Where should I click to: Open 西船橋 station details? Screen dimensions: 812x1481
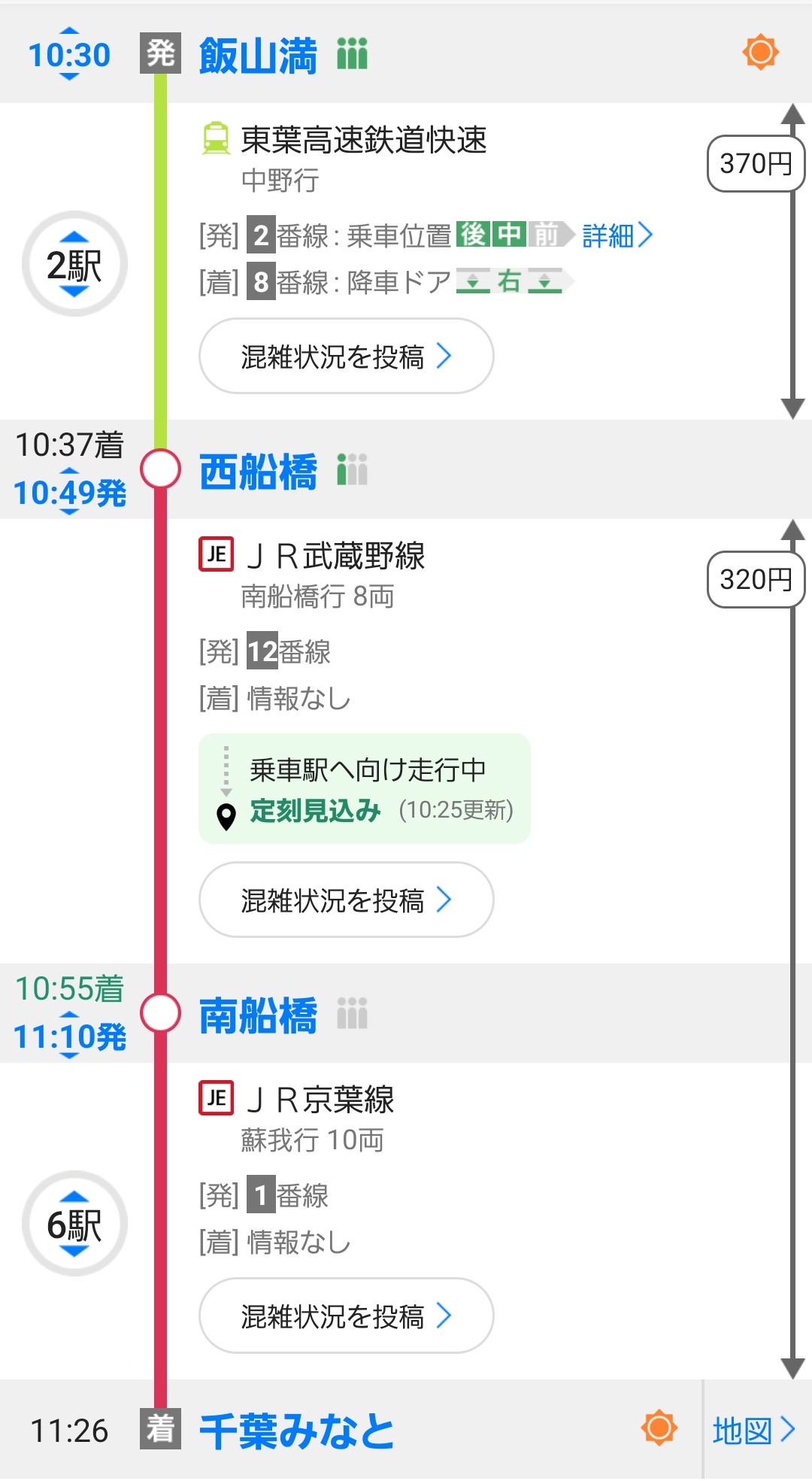point(258,472)
